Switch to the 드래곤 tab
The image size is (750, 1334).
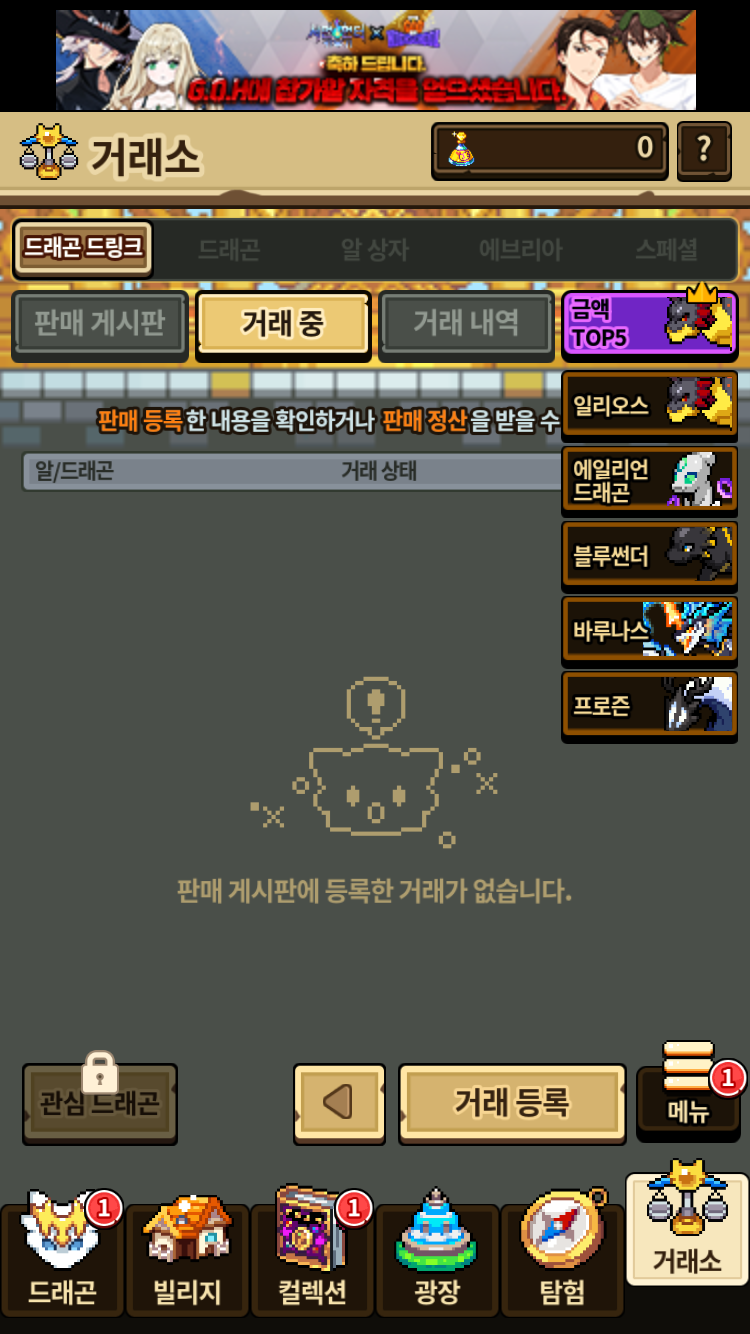[229, 249]
